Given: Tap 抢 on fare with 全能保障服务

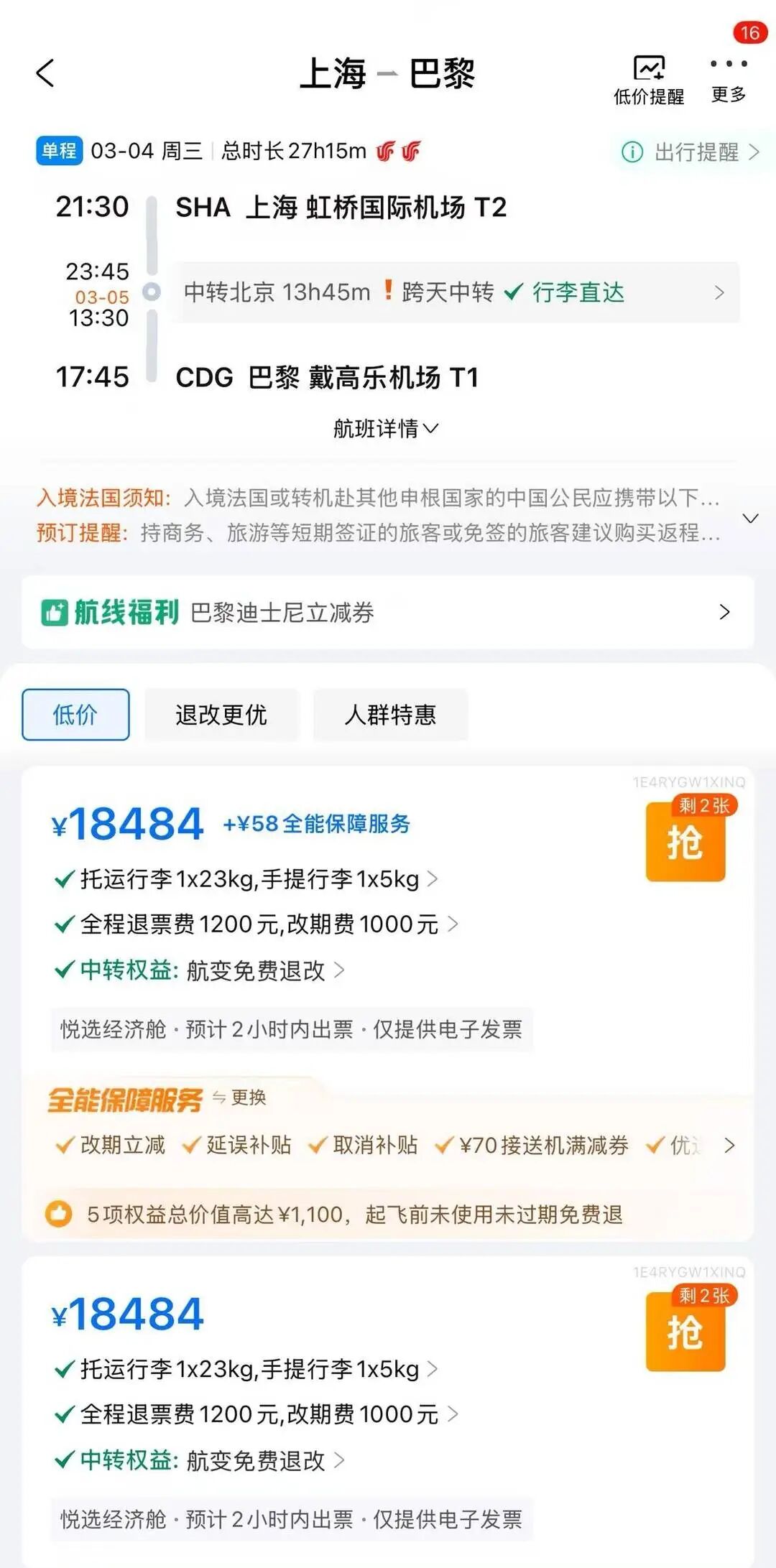Looking at the screenshot, I should tap(685, 843).
